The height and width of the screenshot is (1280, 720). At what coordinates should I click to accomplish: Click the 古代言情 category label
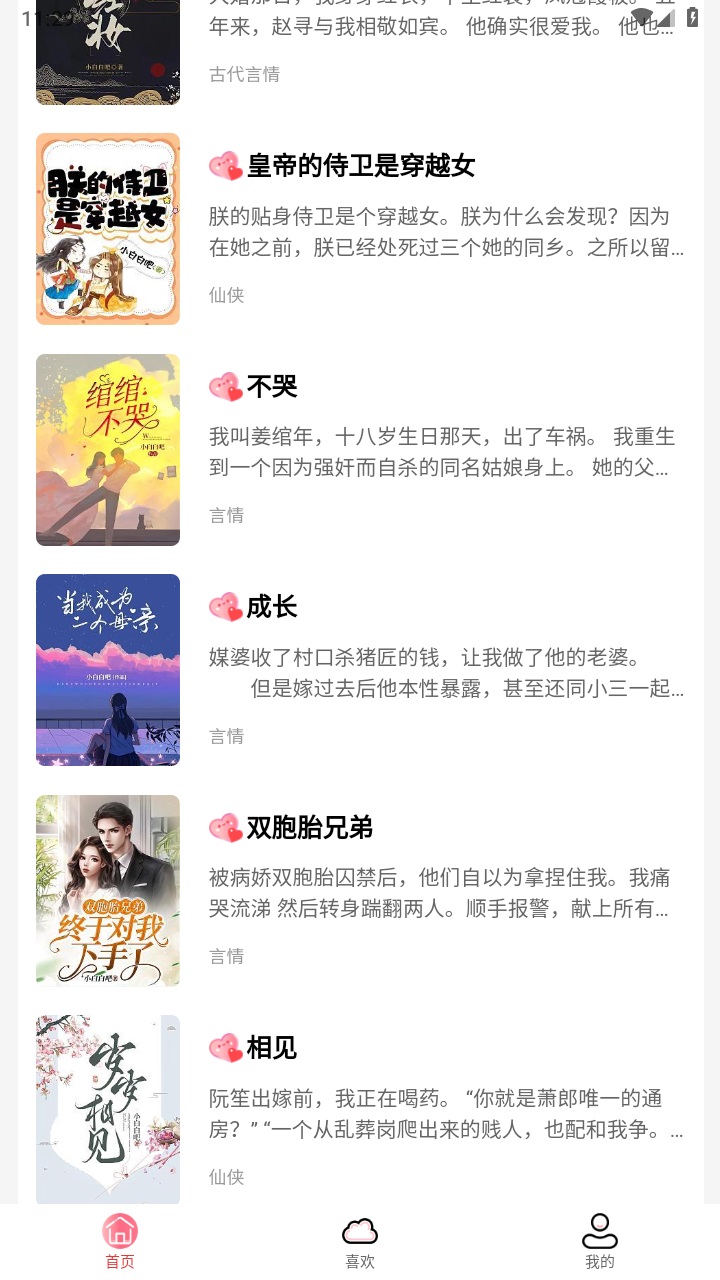tap(244, 74)
